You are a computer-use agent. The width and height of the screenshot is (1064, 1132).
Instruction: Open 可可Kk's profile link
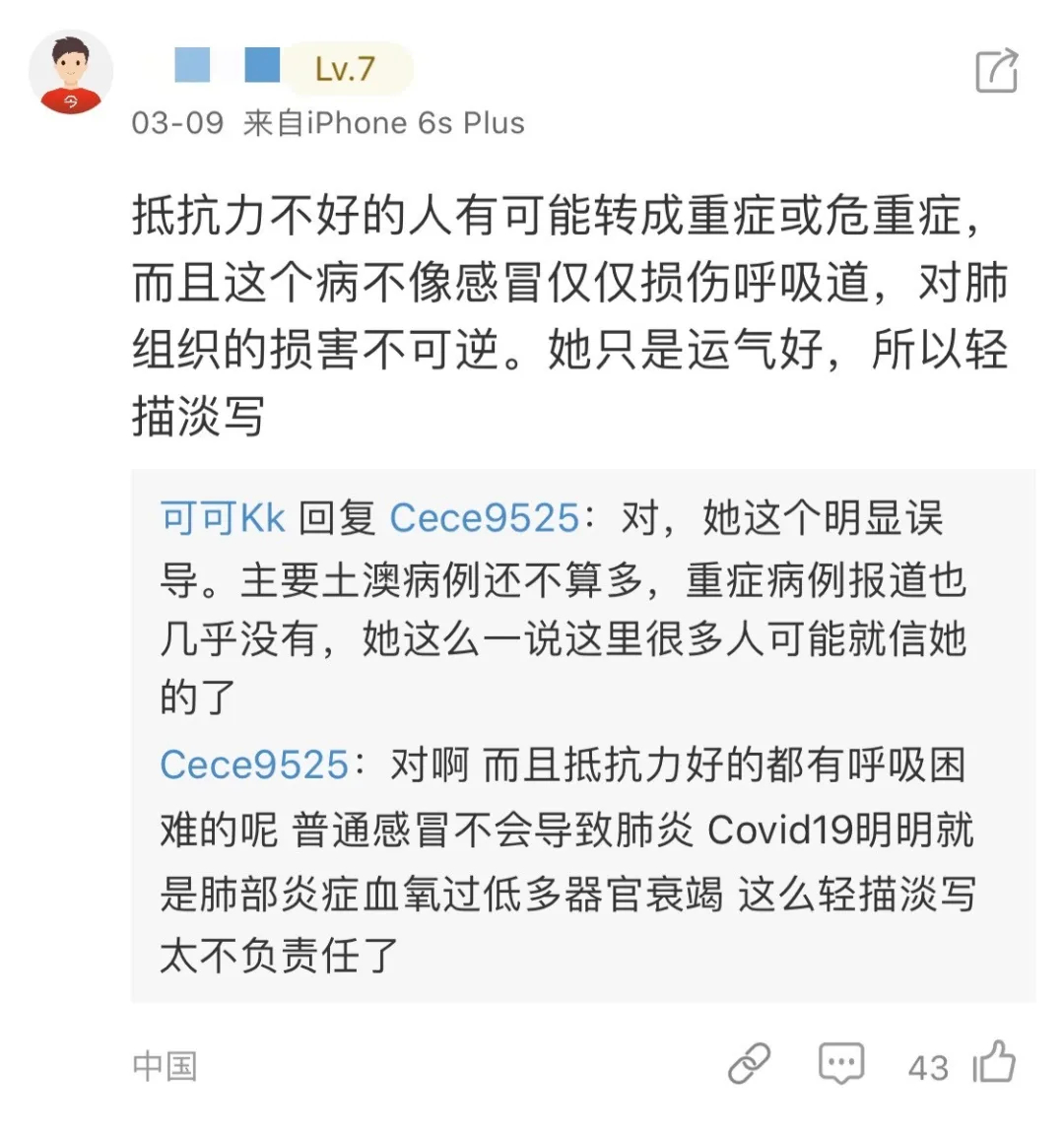pos(223,518)
